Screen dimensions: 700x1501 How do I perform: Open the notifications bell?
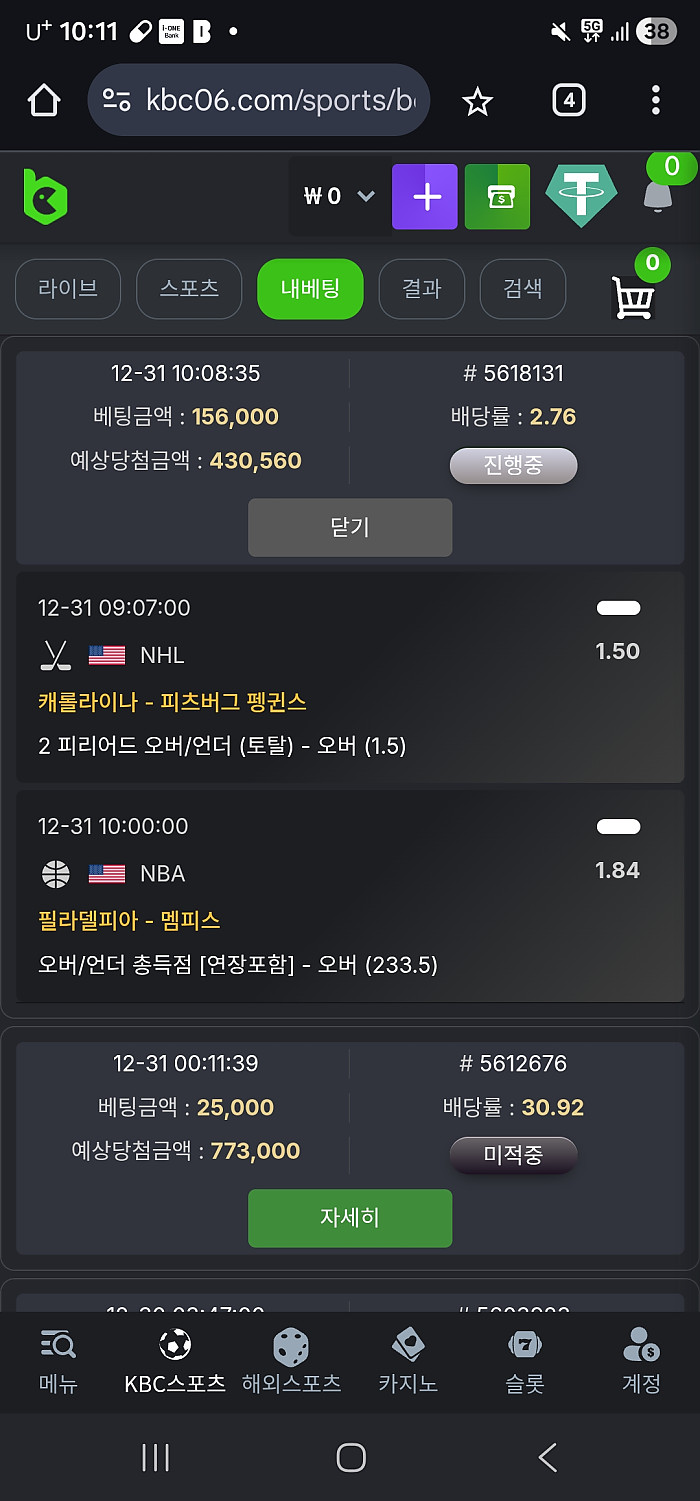[657, 196]
